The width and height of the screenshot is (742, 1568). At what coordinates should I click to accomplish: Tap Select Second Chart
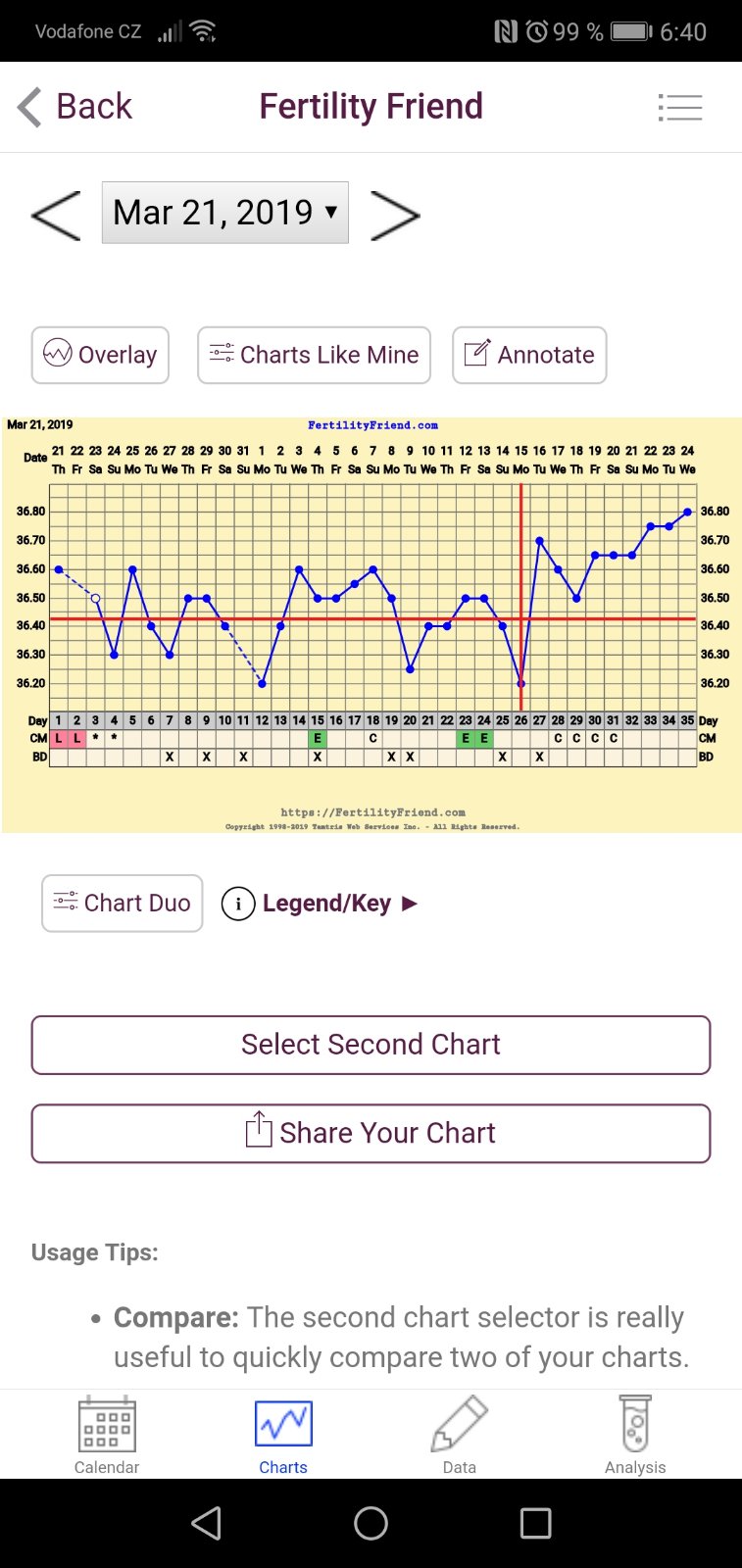click(371, 1045)
